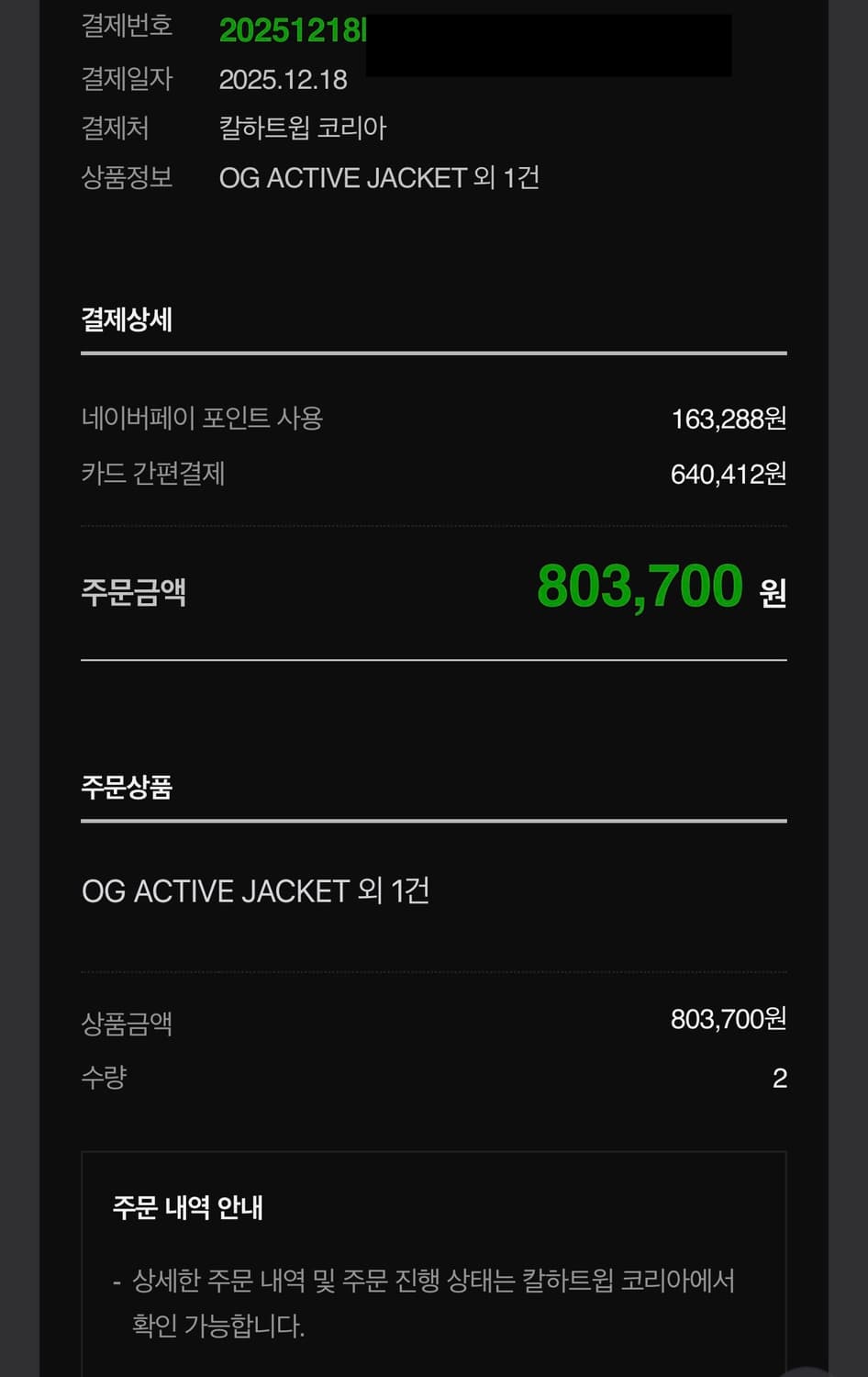
Task: Click the 주문금액 label
Action: (x=135, y=592)
